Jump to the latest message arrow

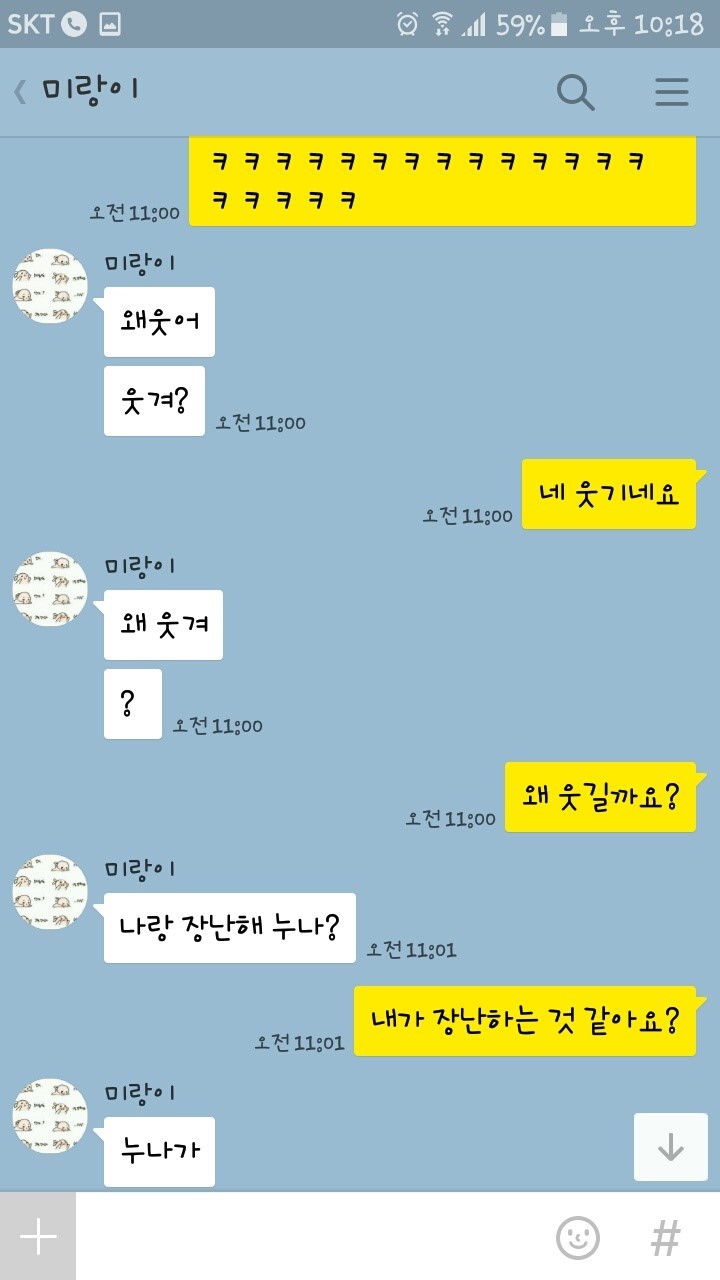670,1147
